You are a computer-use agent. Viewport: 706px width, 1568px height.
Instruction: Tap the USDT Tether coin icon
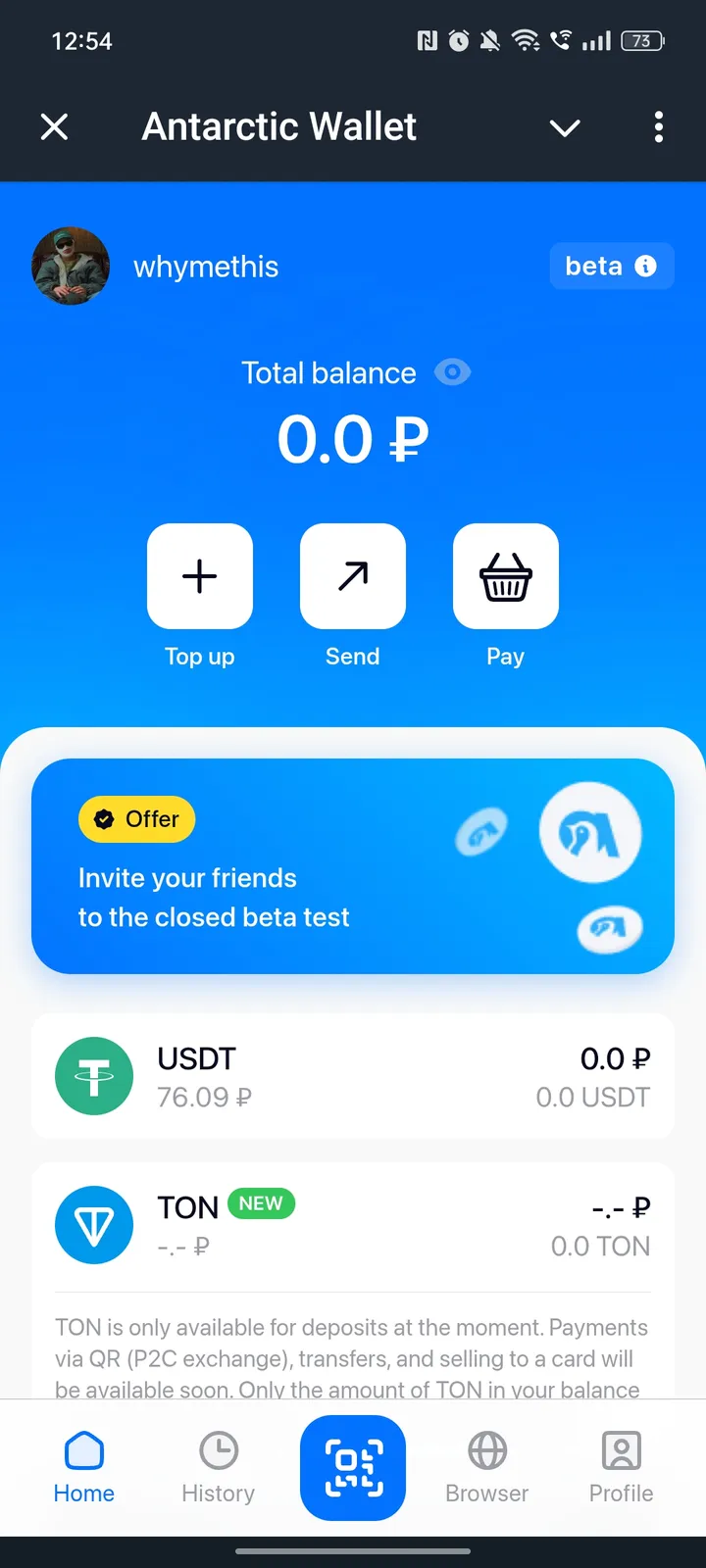point(94,1076)
